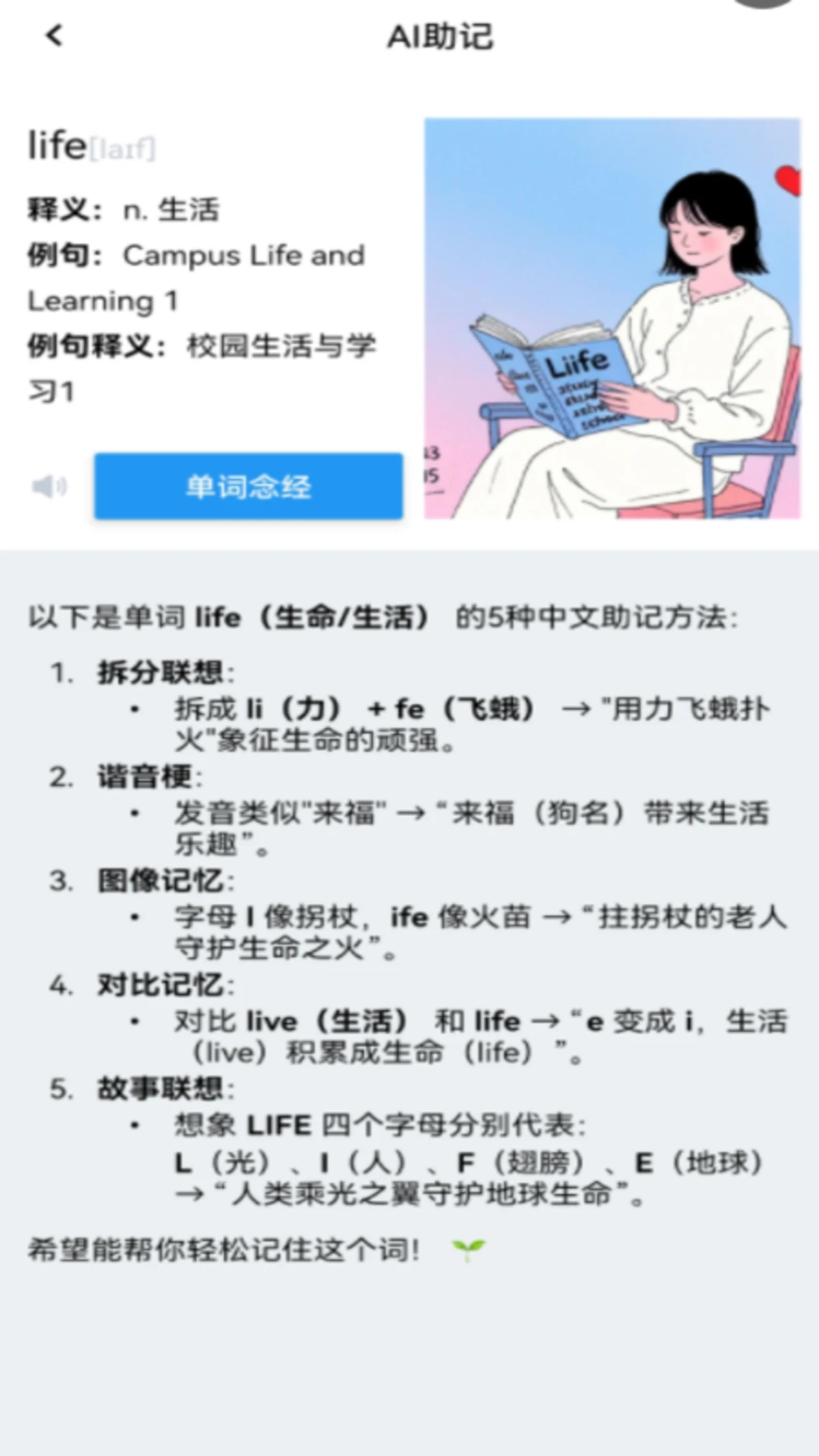This screenshot has height=1456, width=819.
Task: Tap the word 'life' heading
Action: click(x=57, y=143)
